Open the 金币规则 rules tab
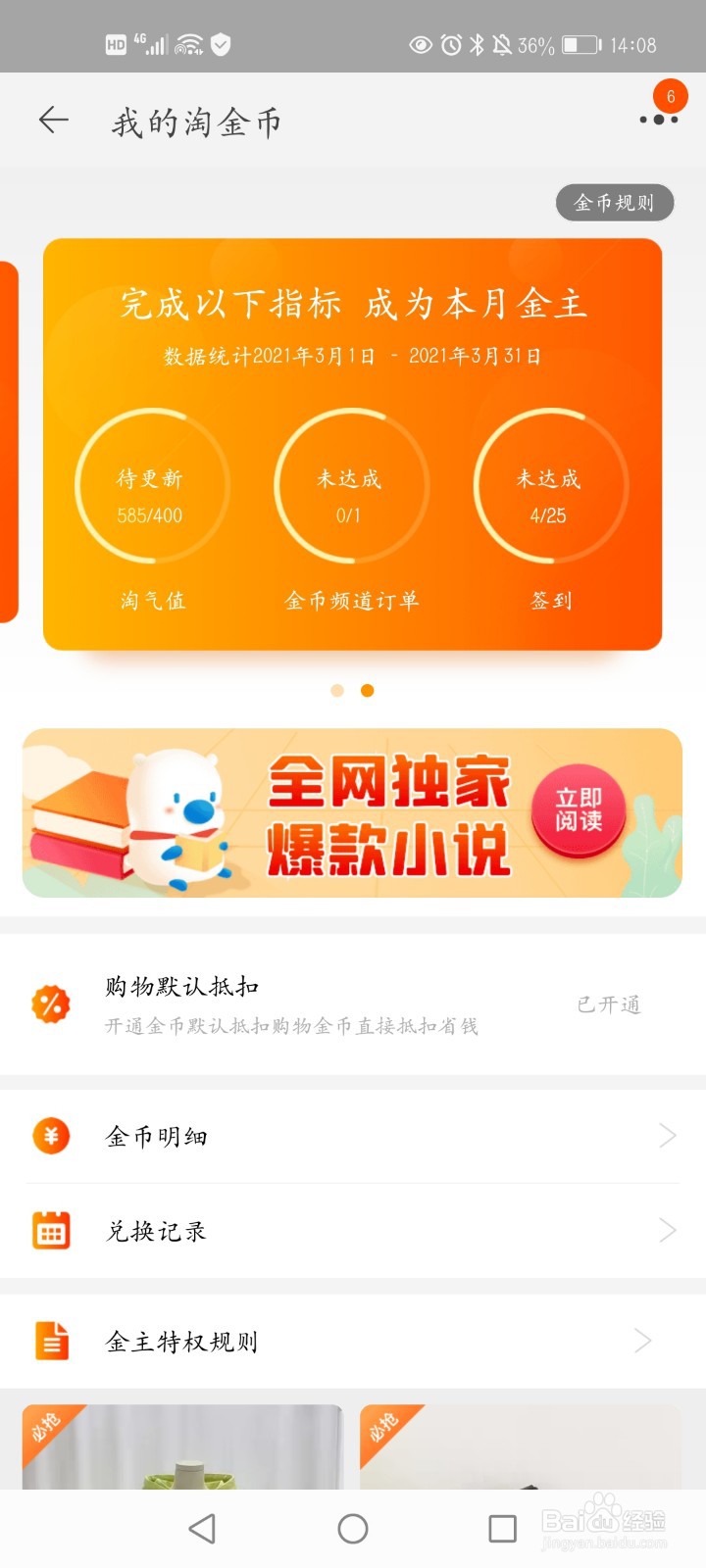 (x=614, y=202)
